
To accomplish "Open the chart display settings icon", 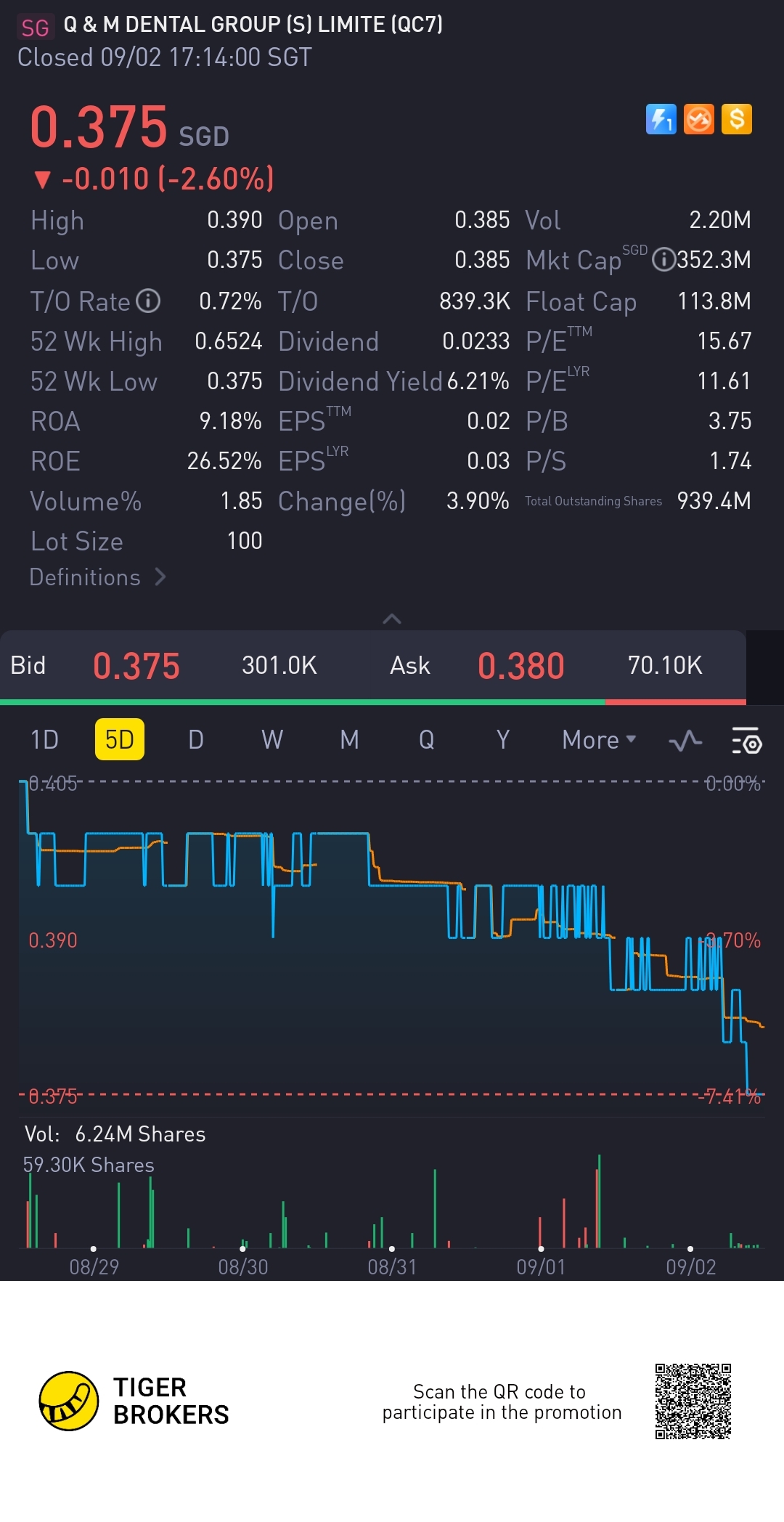I will click(x=746, y=741).
